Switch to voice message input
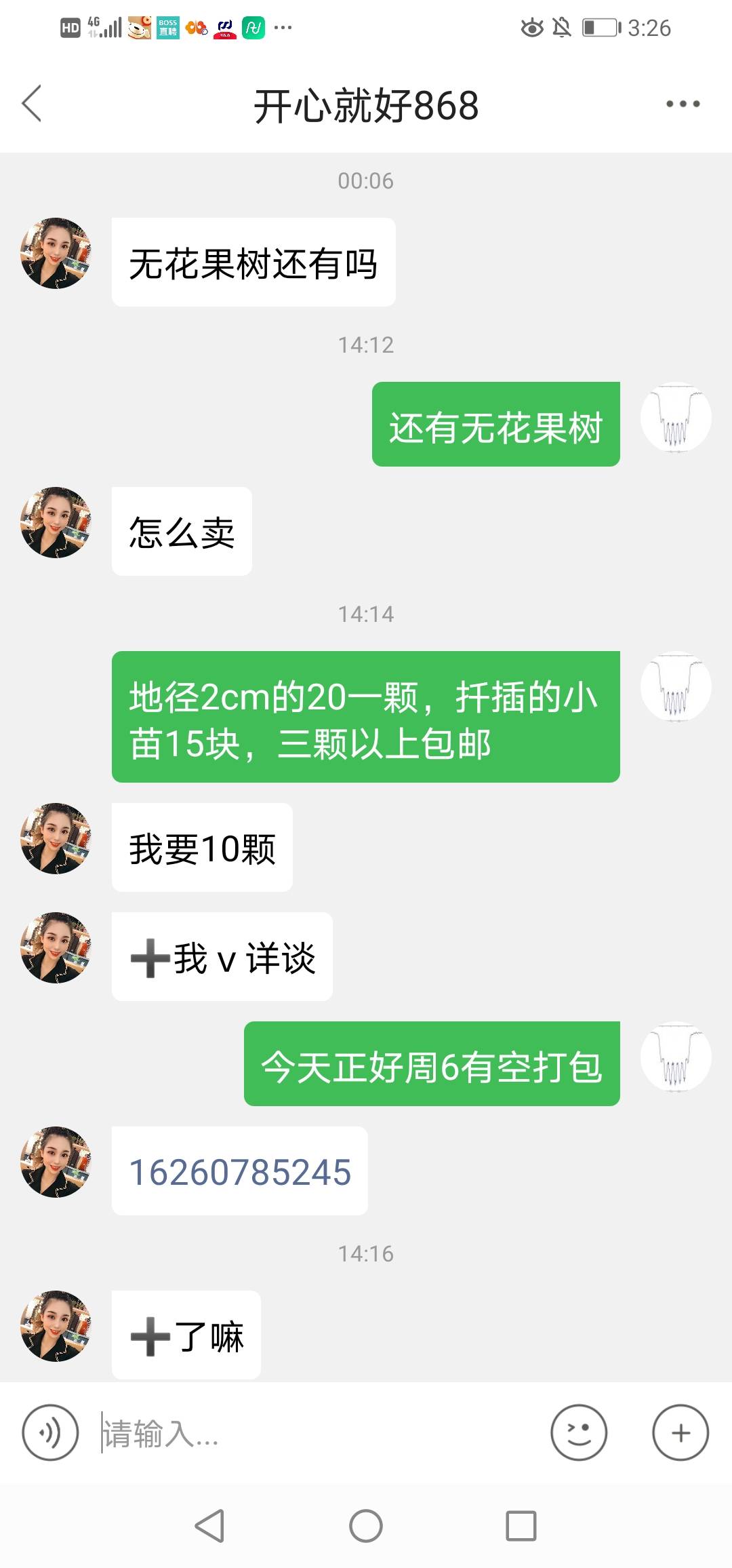The height and width of the screenshot is (1568, 732). (x=50, y=1432)
